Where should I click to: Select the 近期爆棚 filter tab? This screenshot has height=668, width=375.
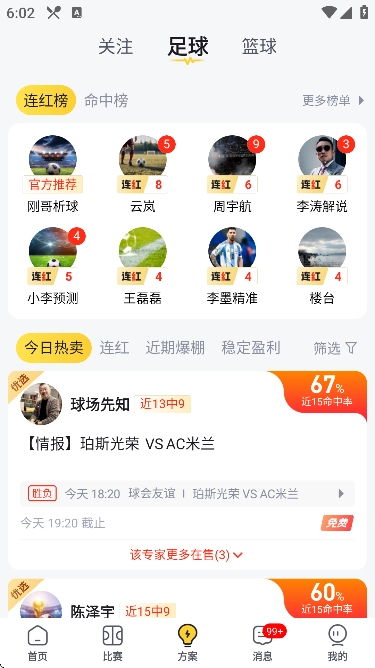pos(175,348)
